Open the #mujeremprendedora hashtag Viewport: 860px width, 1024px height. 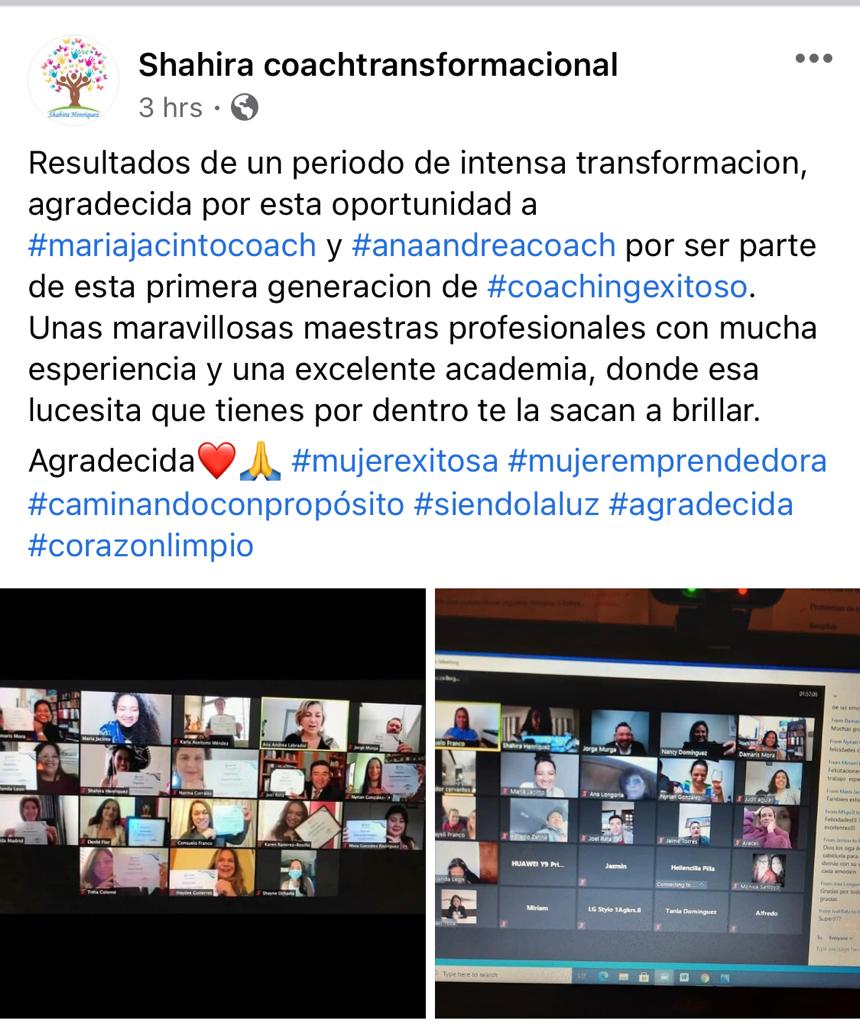[667, 462]
